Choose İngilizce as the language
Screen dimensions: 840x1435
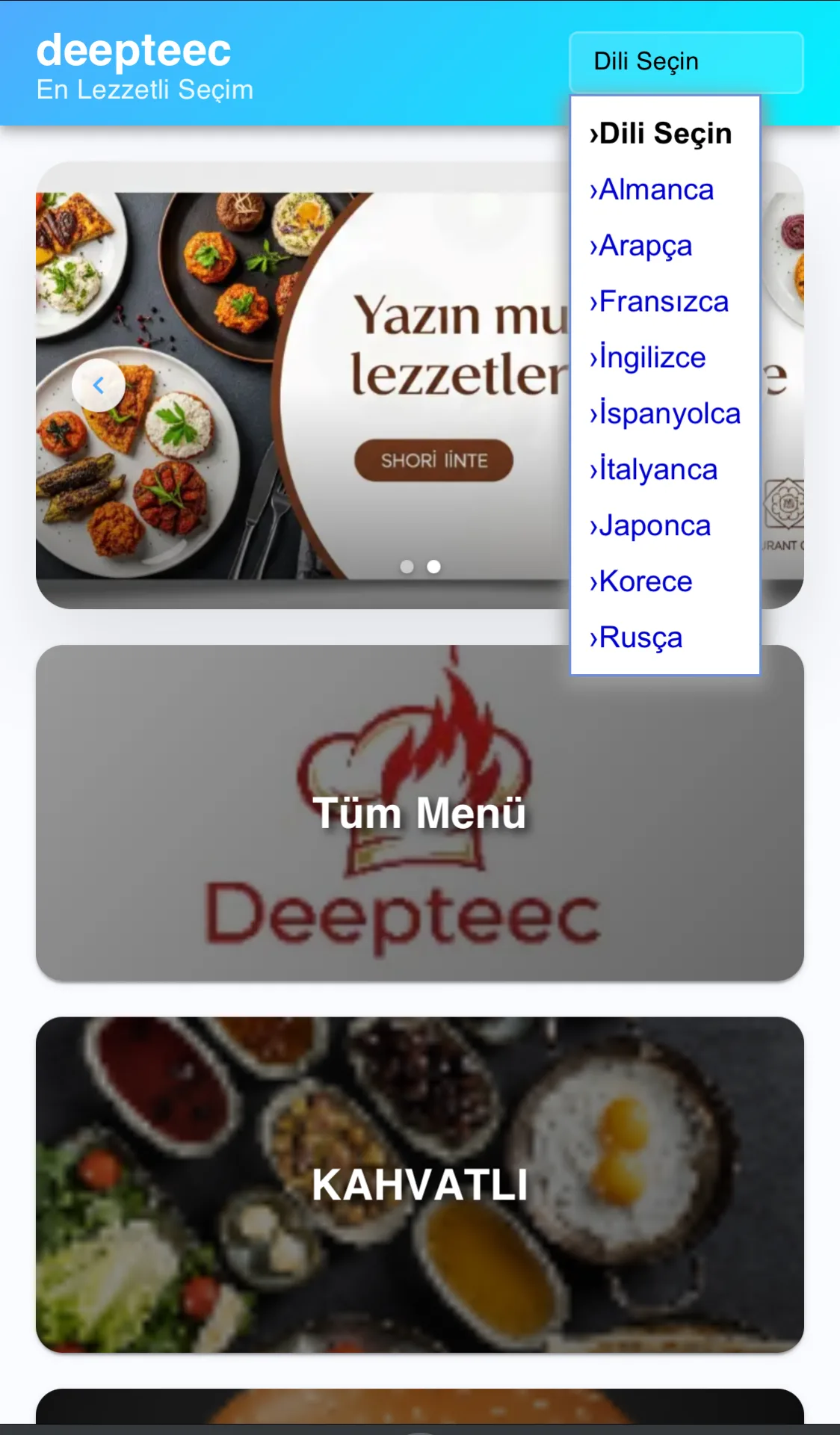pos(646,357)
